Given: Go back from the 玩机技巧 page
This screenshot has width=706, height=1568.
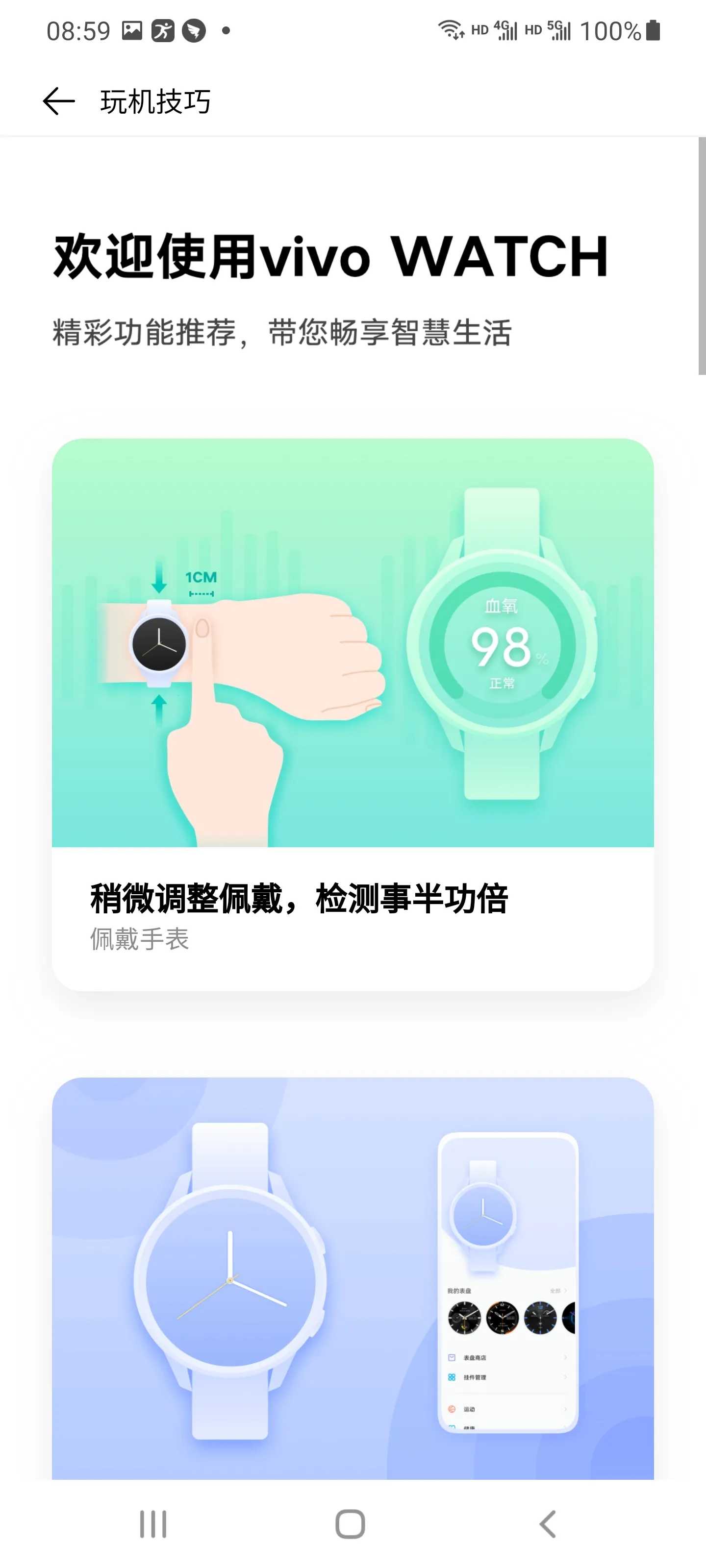Looking at the screenshot, I should tap(59, 101).
